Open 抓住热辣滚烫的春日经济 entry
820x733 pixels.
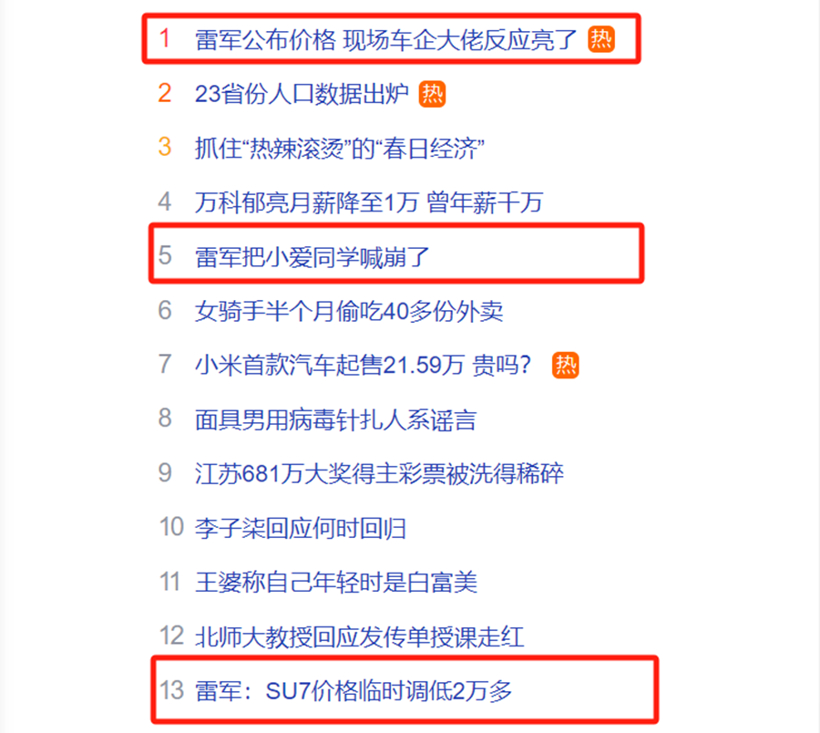340,149
